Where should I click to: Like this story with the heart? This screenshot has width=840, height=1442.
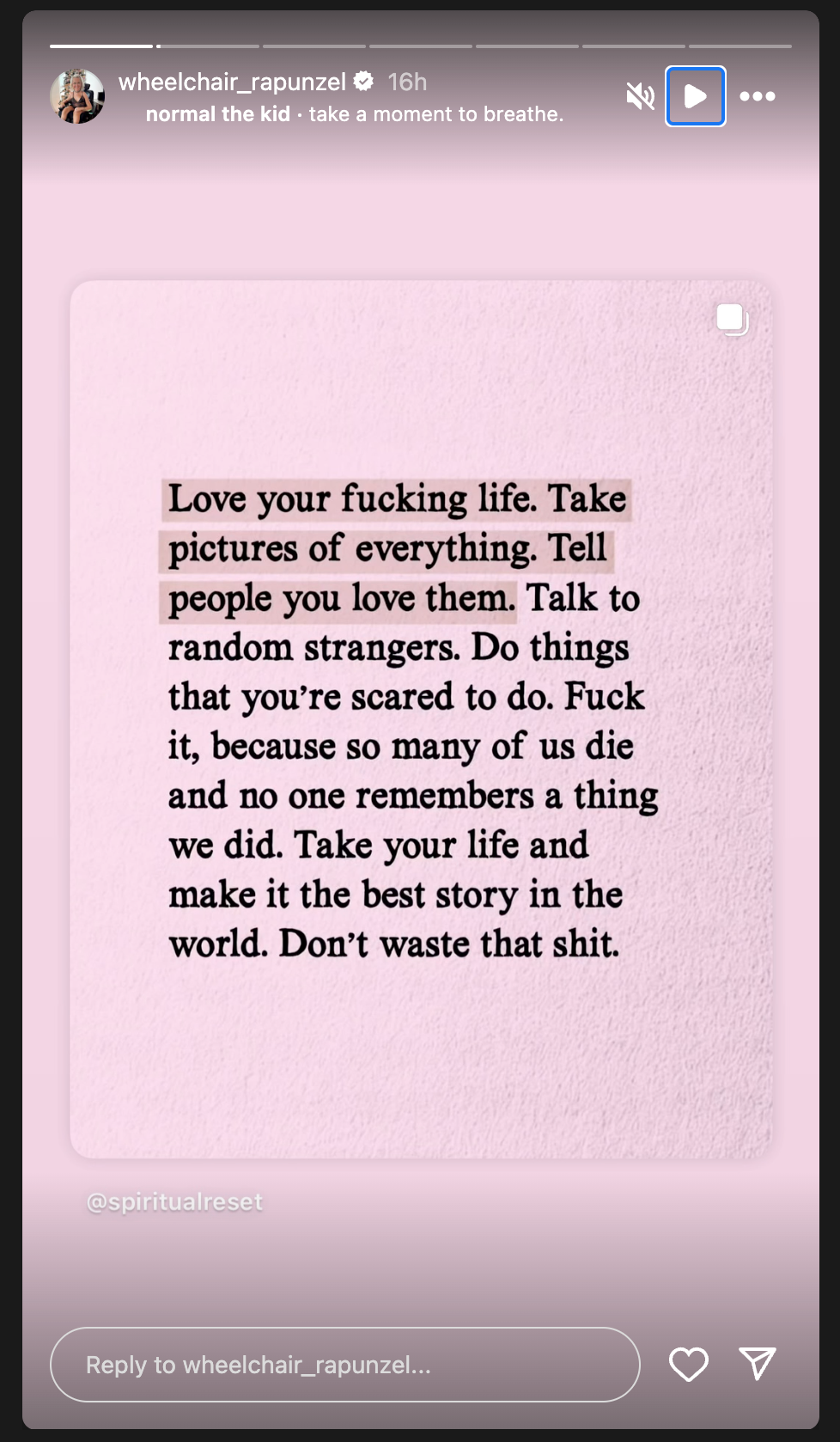click(x=689, y=1364)
